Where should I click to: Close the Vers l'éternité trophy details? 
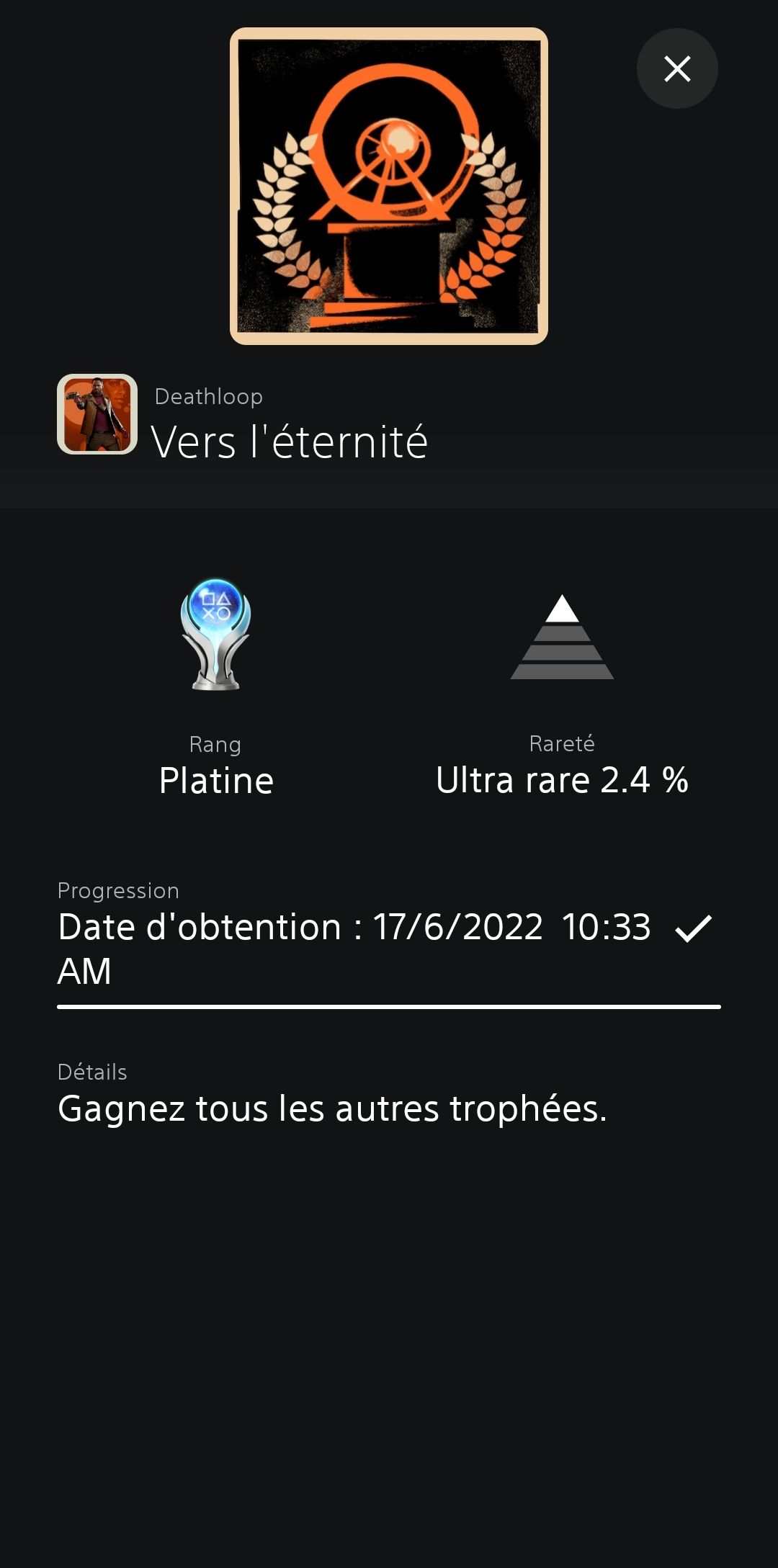click(x=676, y=69)
